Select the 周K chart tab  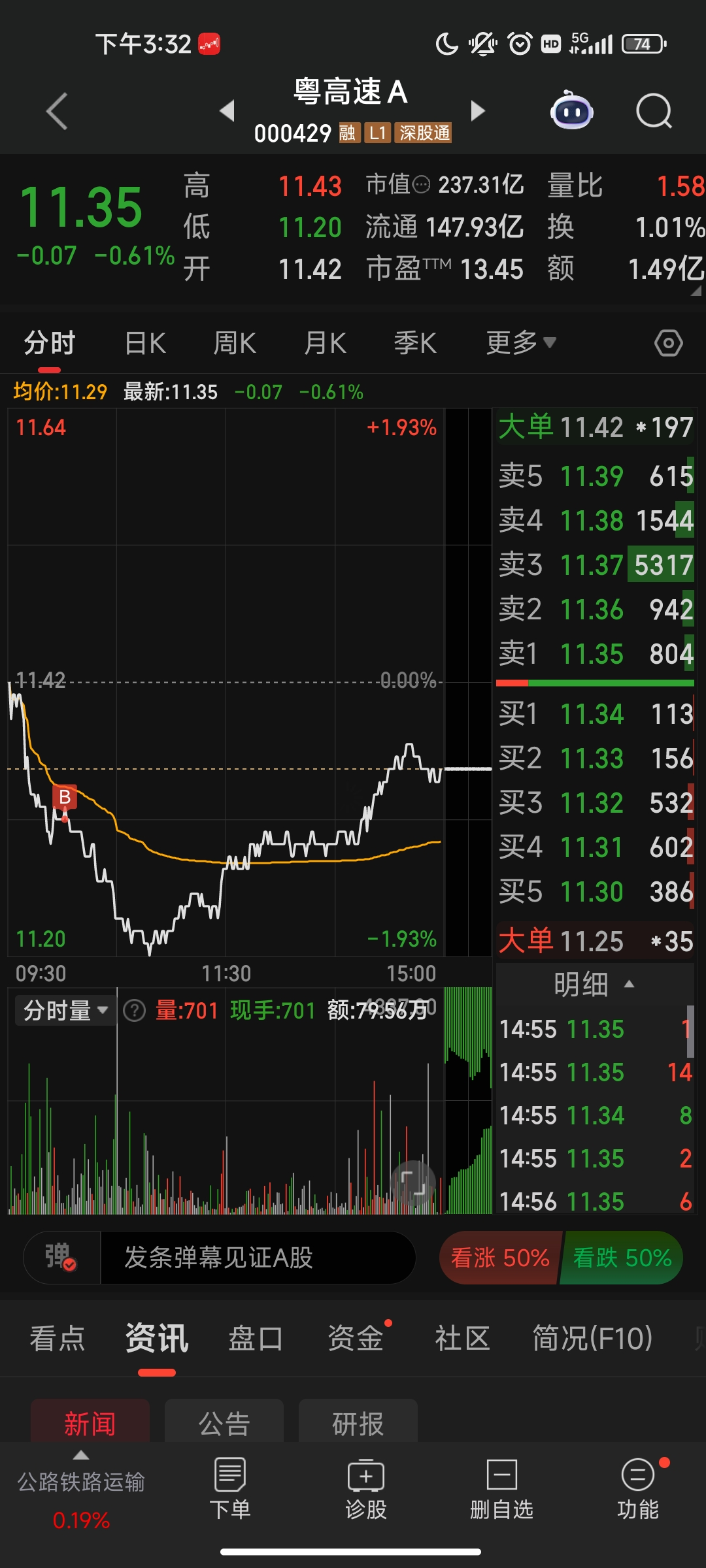pyautogui.click(x=235, y=343)
